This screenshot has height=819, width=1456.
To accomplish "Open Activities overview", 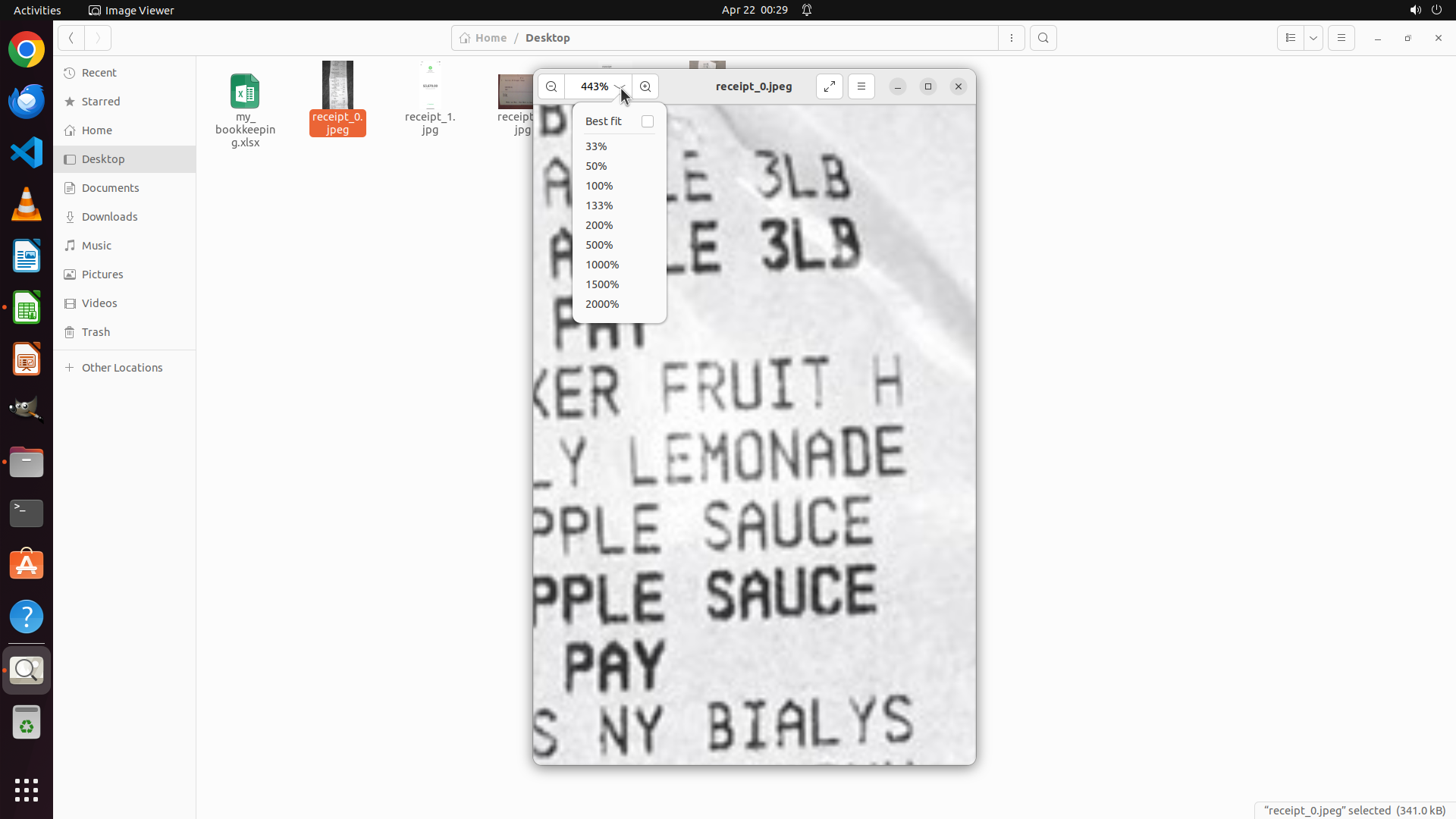I will 37,10.
